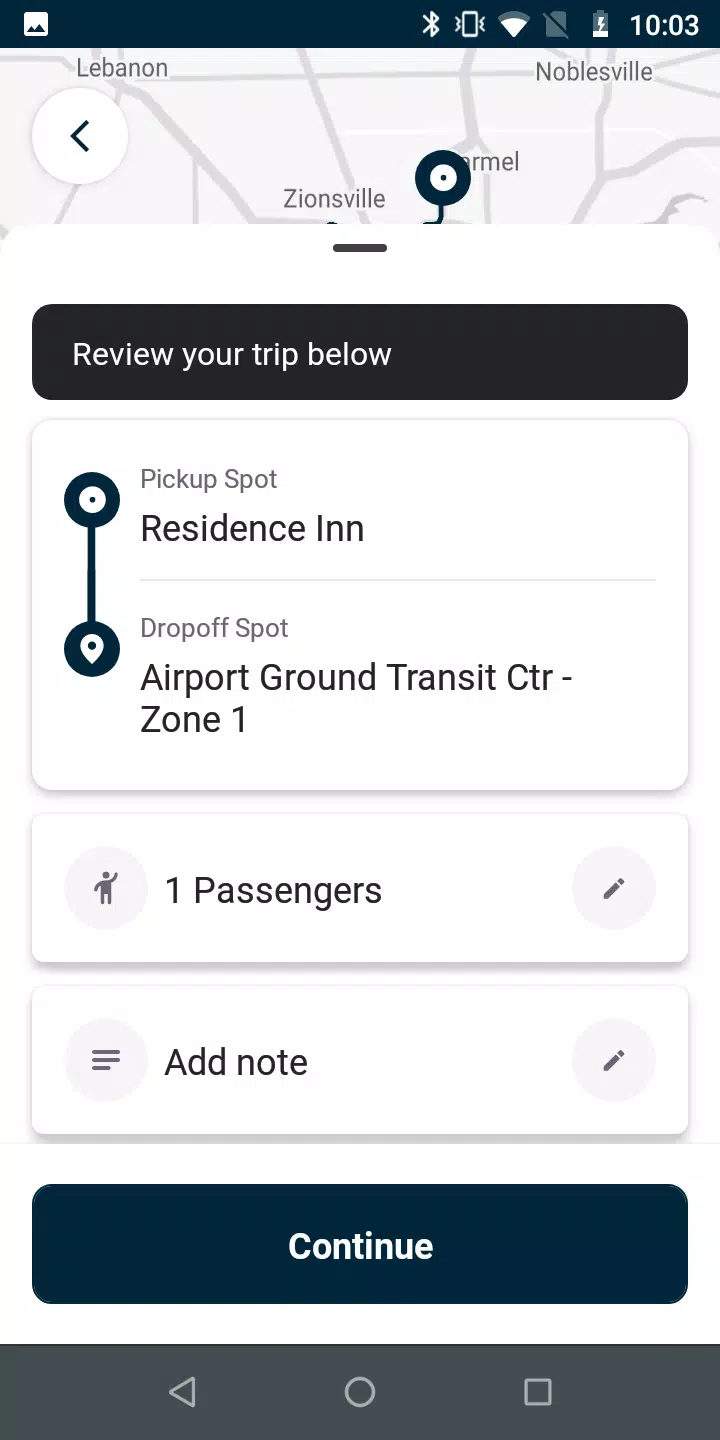Go back using the round arrow button
The height and width of the screenshot is (1440, 720).
coord(80,136)
